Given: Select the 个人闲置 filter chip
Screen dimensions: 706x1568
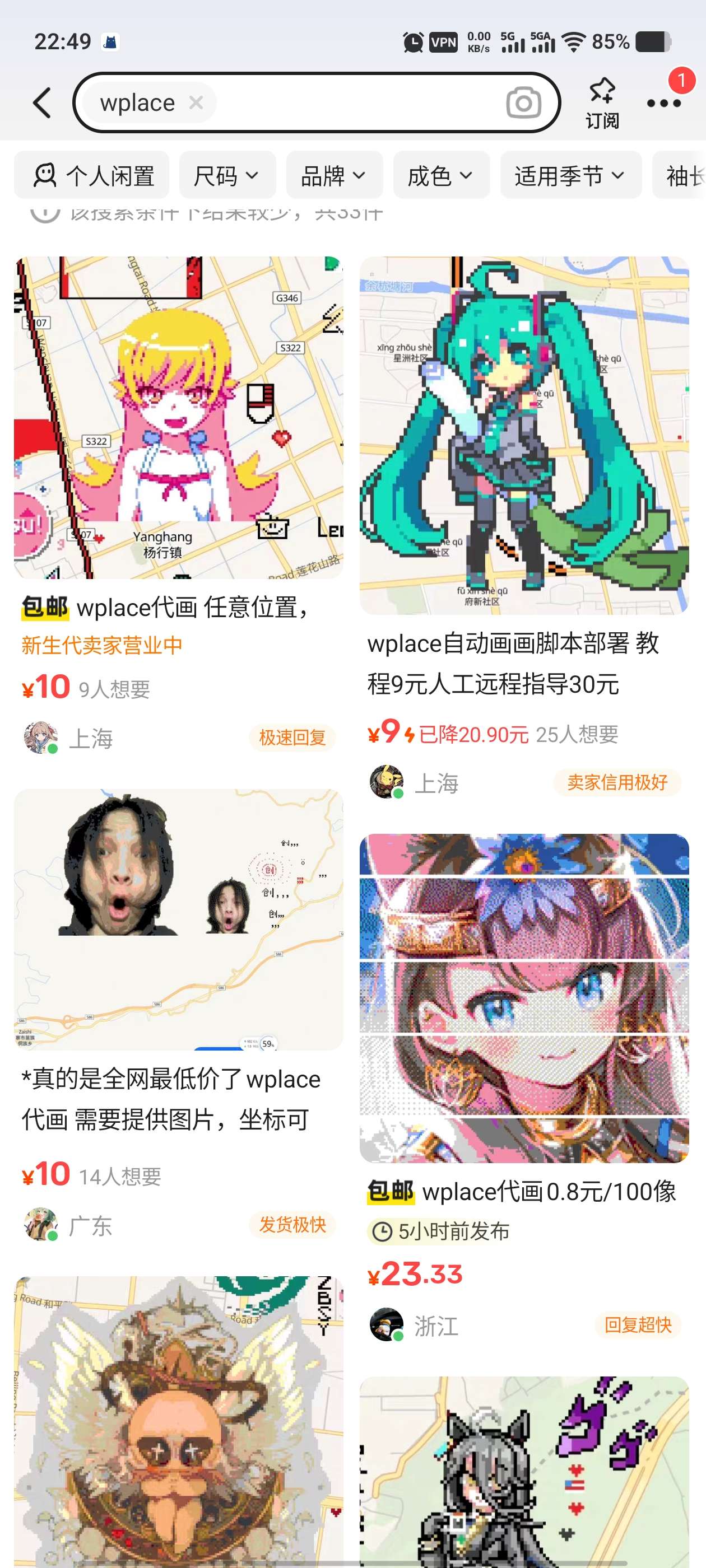Looking at the screenshot, I should click(92, 176).
